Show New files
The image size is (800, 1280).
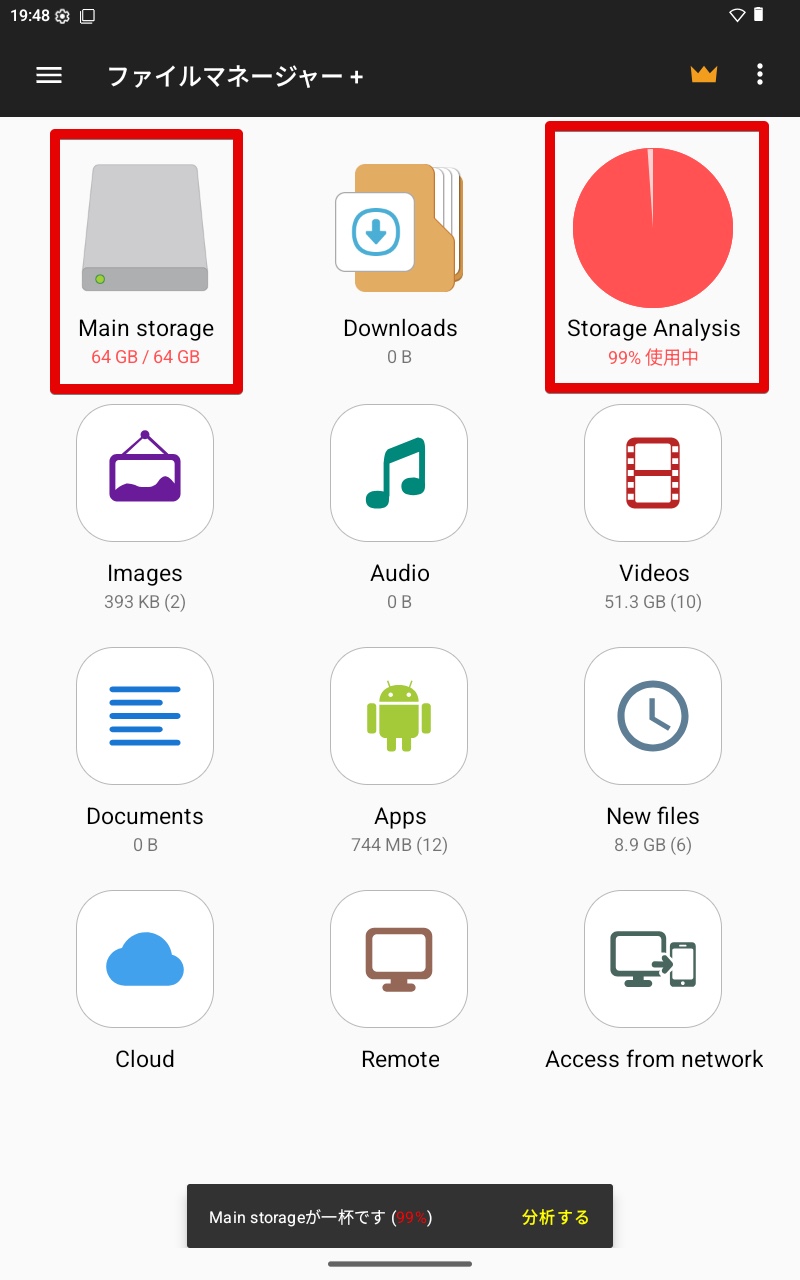(653, 716)
